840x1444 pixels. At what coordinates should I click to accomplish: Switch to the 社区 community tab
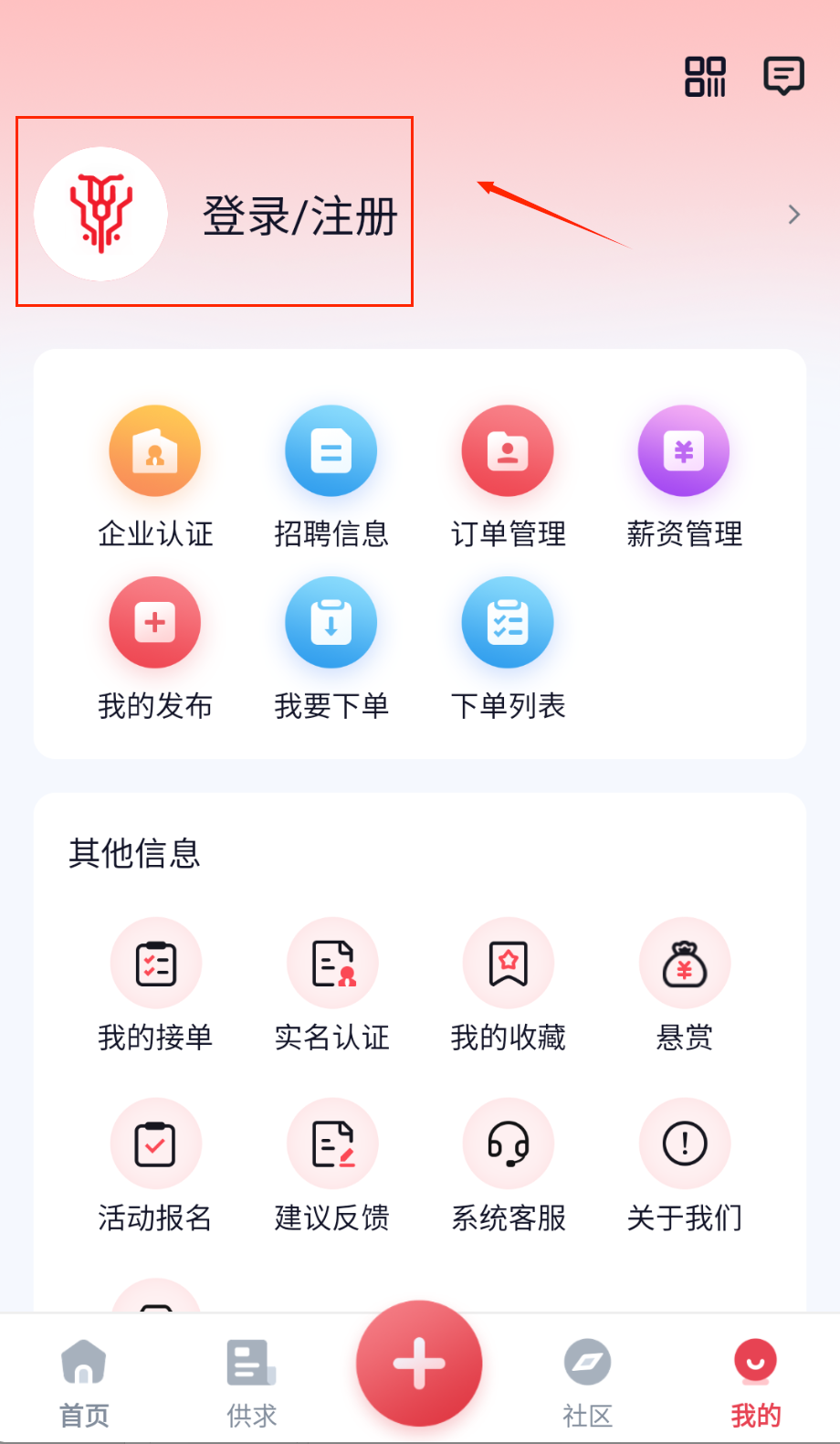[587, 1381]
